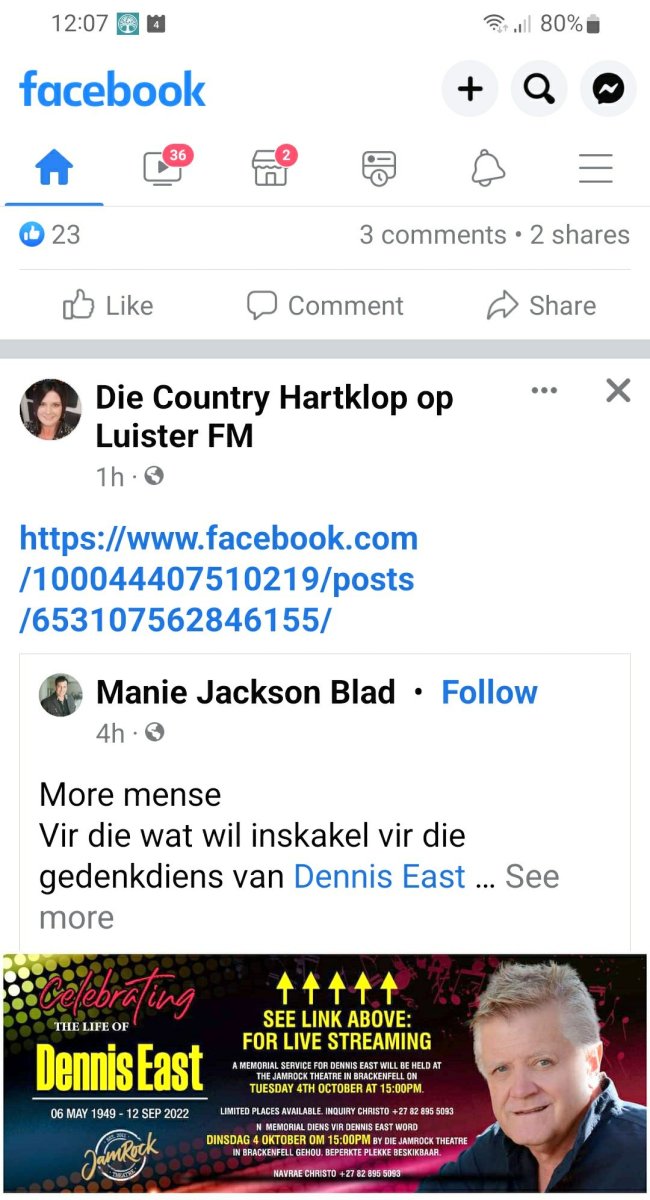
Task: Open the feeds tab with clock icon
Action: (379, 169)
